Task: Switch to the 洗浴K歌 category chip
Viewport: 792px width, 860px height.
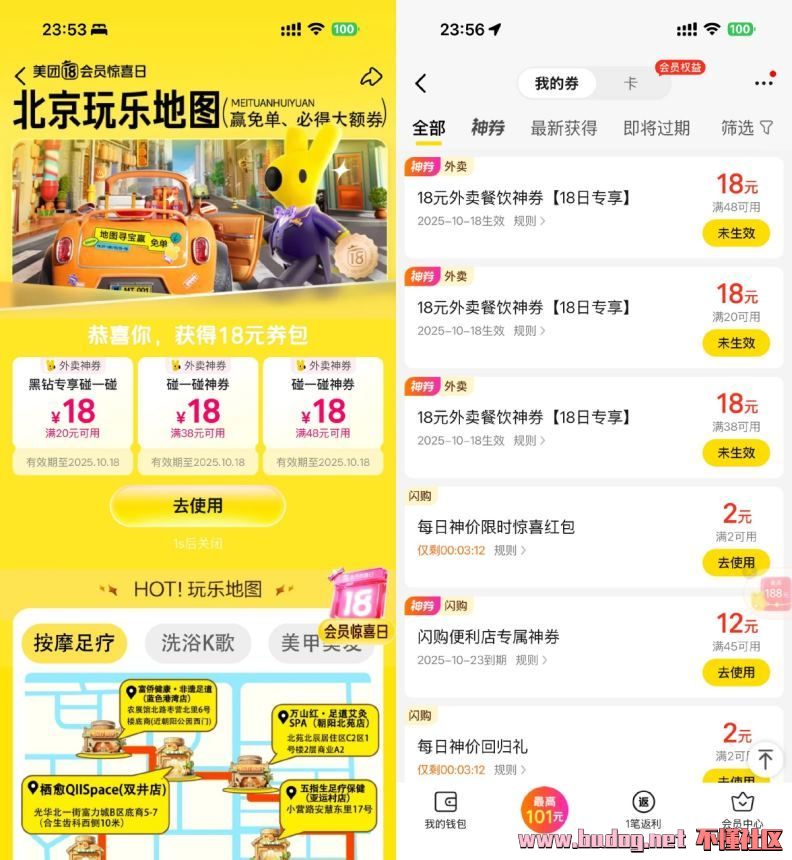Action: point(198,642)
